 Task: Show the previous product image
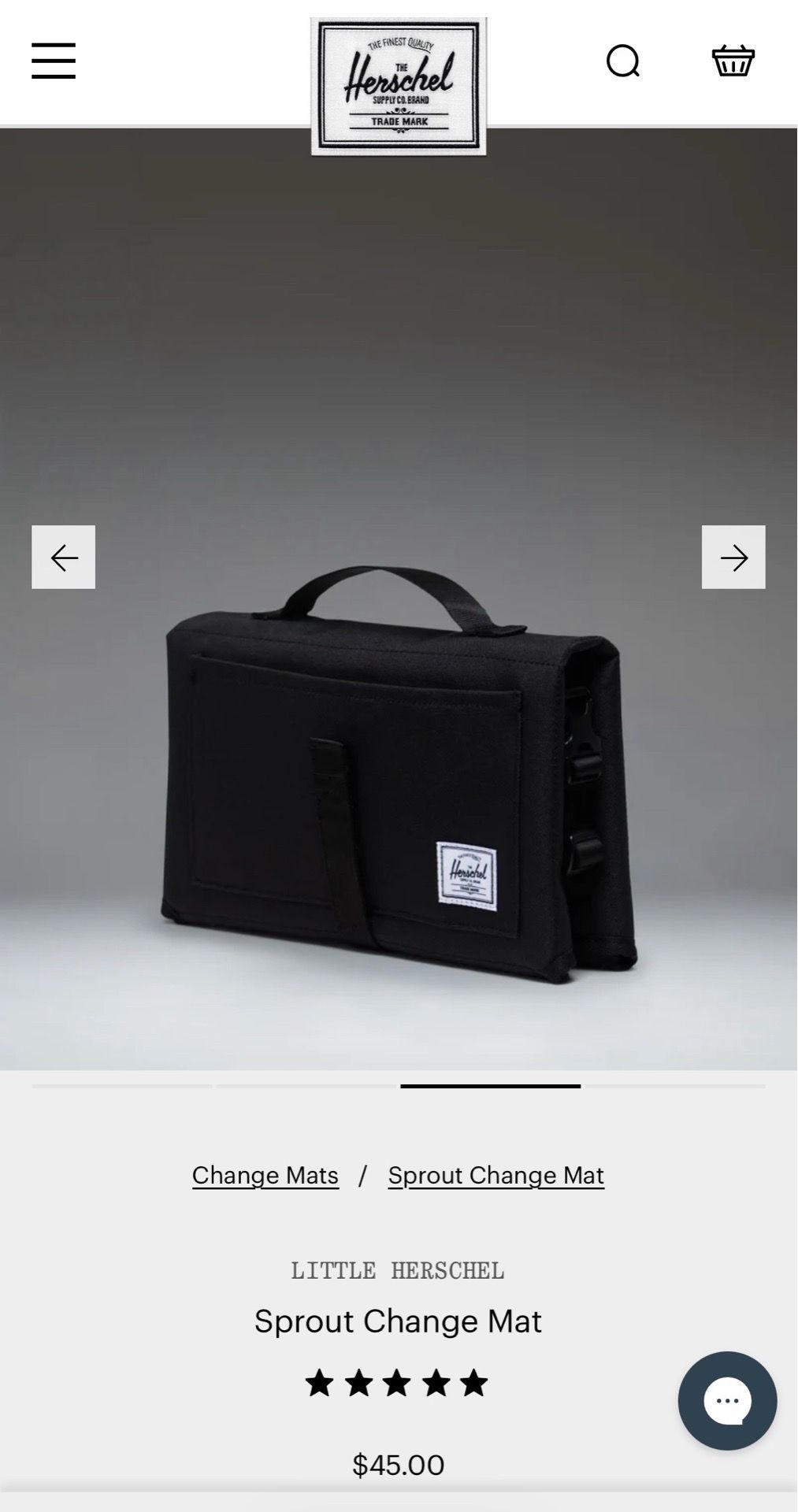[x=64, y=557]
